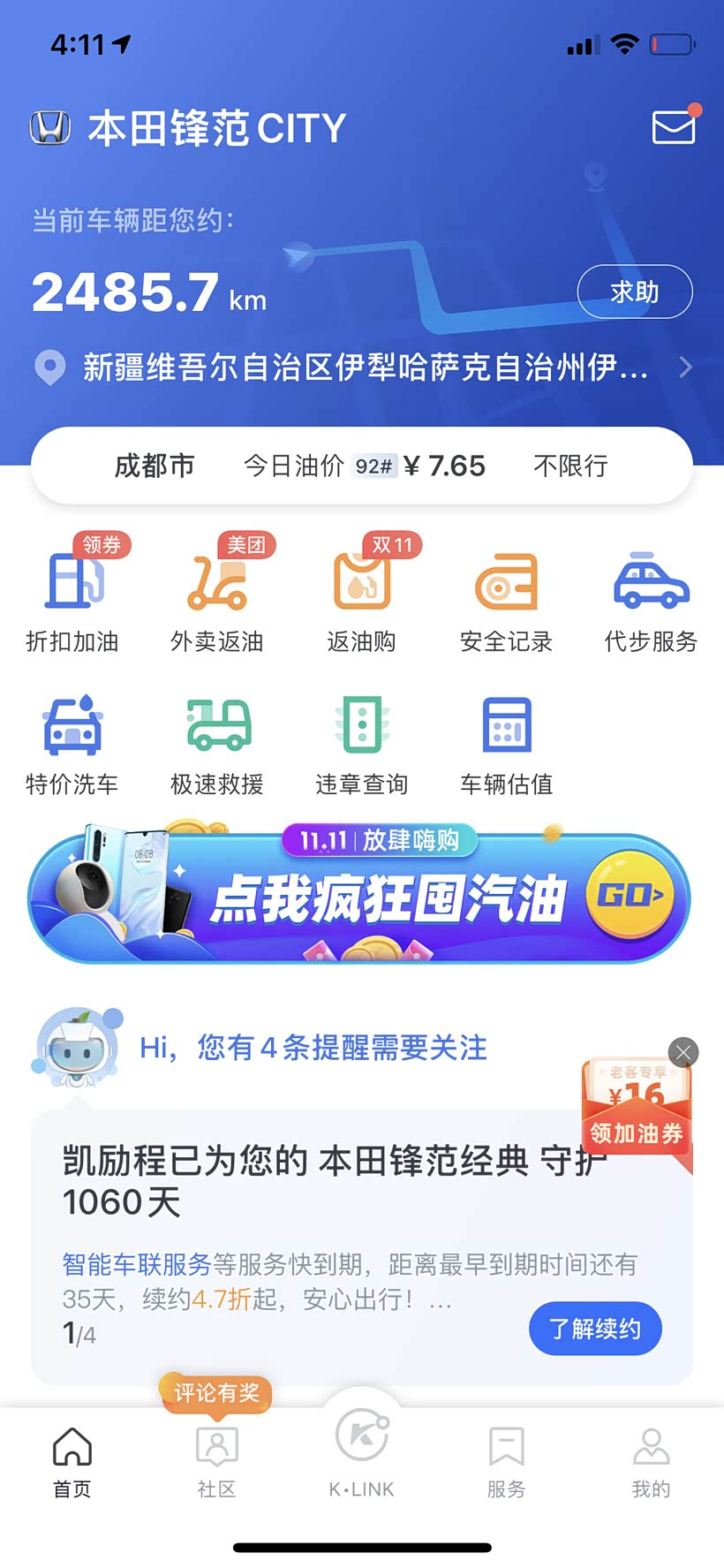Open 安全记录 safety records

click(x=507, y=594)
